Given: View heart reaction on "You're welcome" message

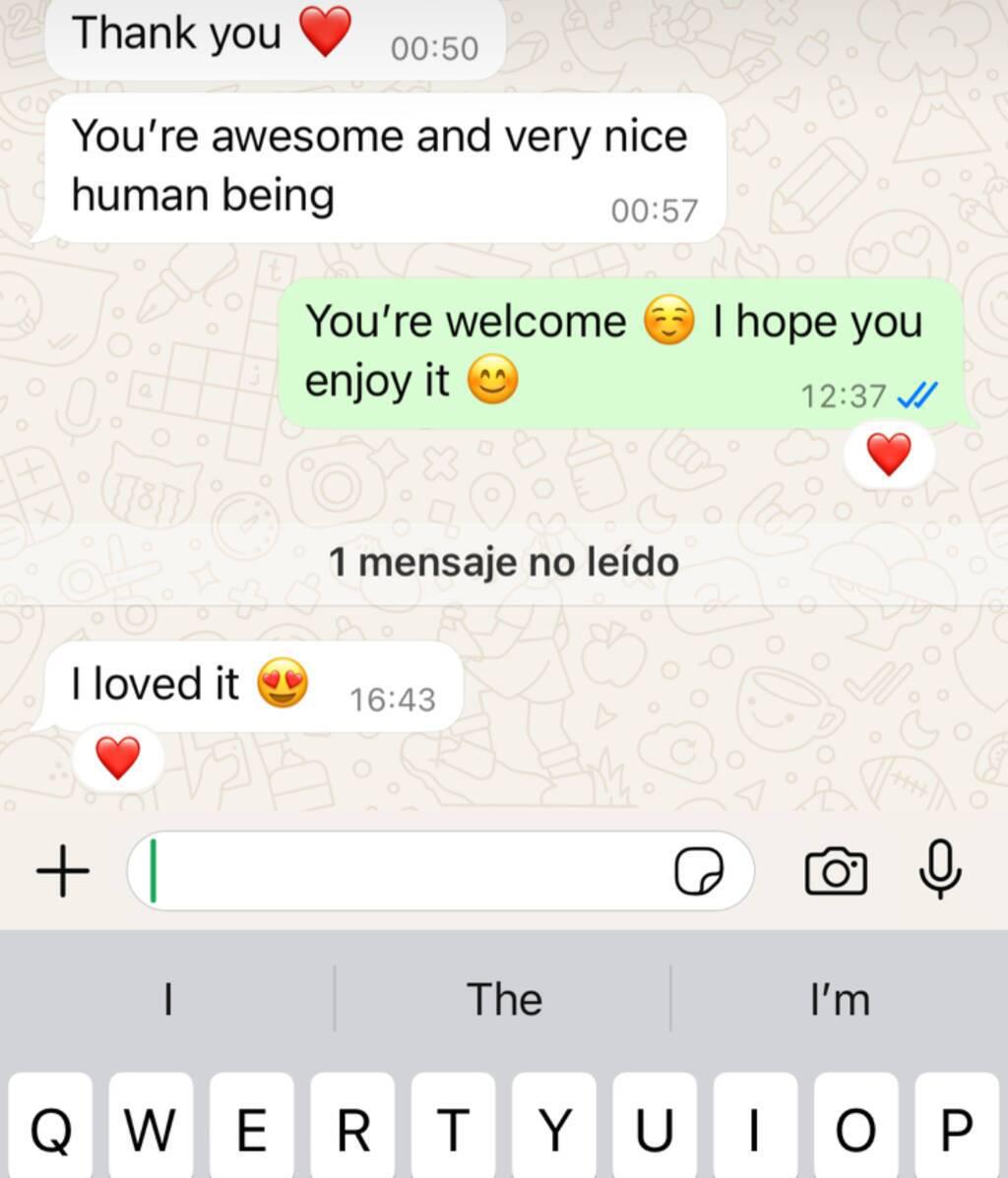Looking at the screenshot, I should (x=888, y=455).
